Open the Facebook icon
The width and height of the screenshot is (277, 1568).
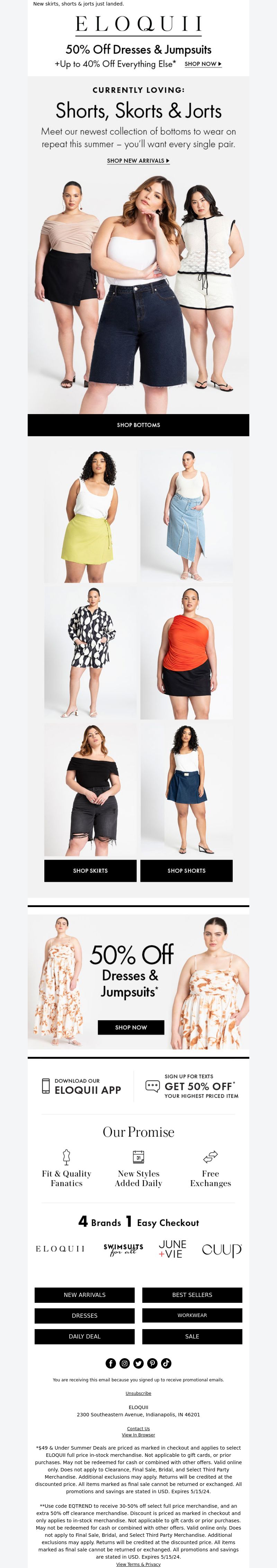point(111,1363)
